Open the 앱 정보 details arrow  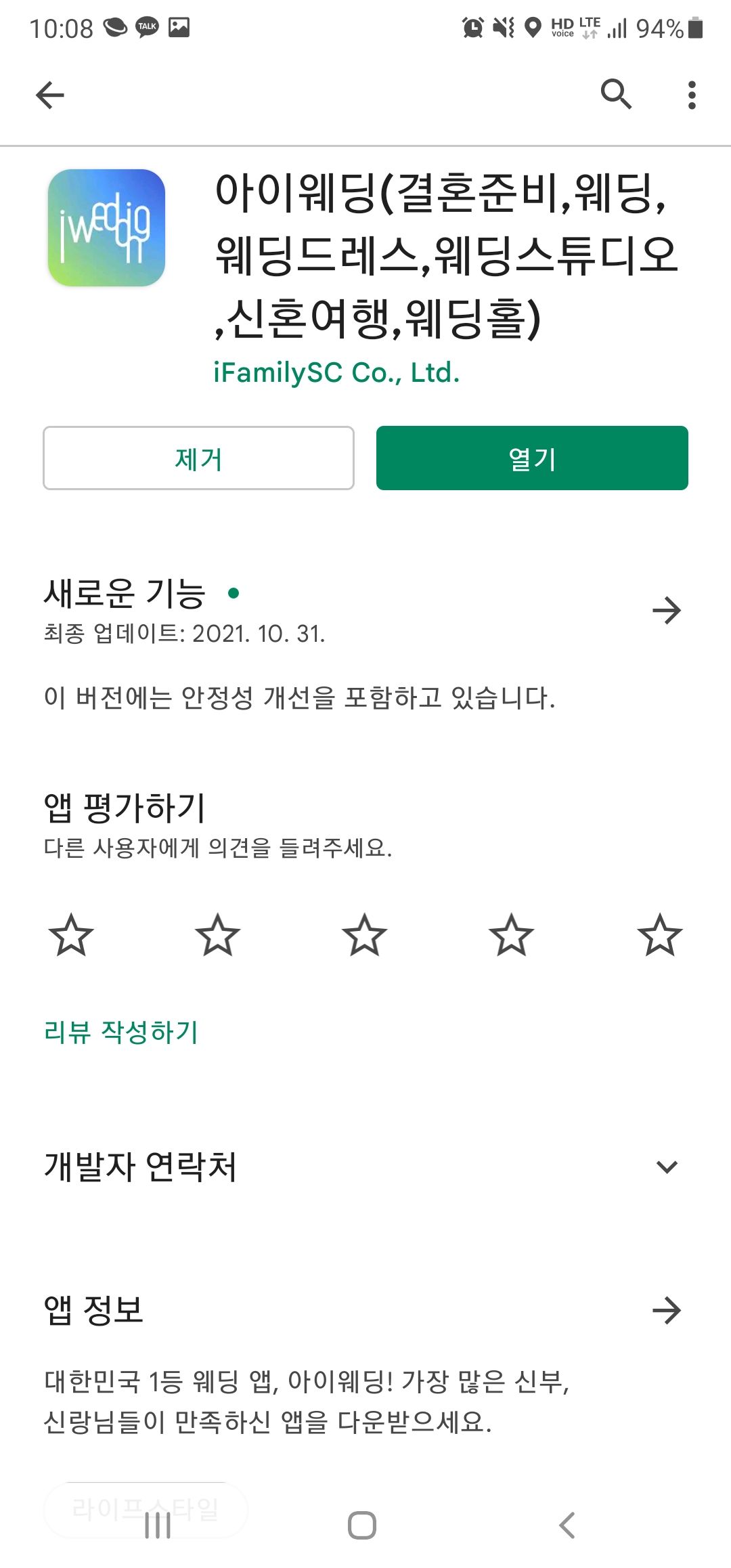pos(666,1311)
